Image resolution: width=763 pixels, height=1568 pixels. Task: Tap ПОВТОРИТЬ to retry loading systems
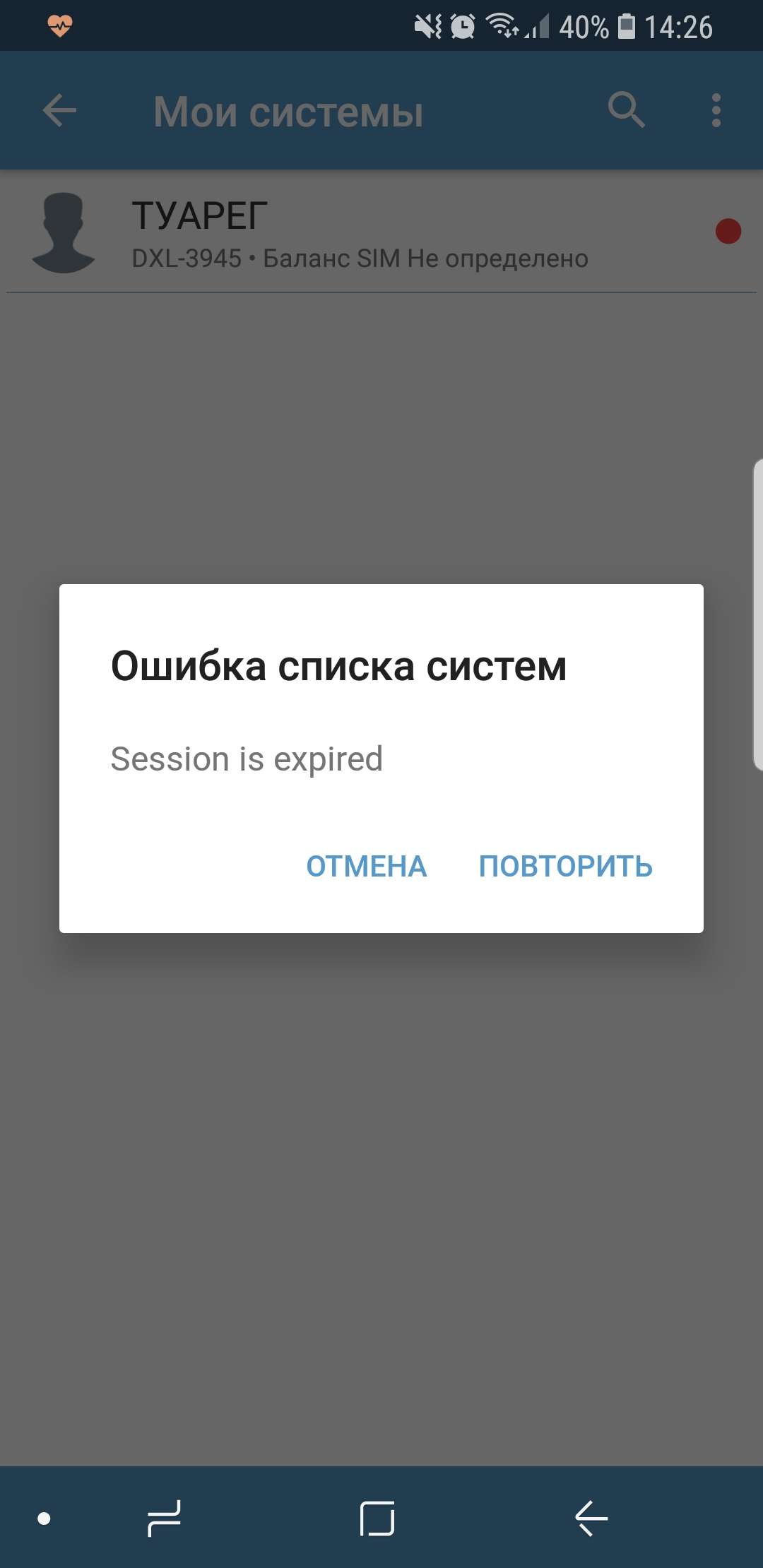click(565, 867)
